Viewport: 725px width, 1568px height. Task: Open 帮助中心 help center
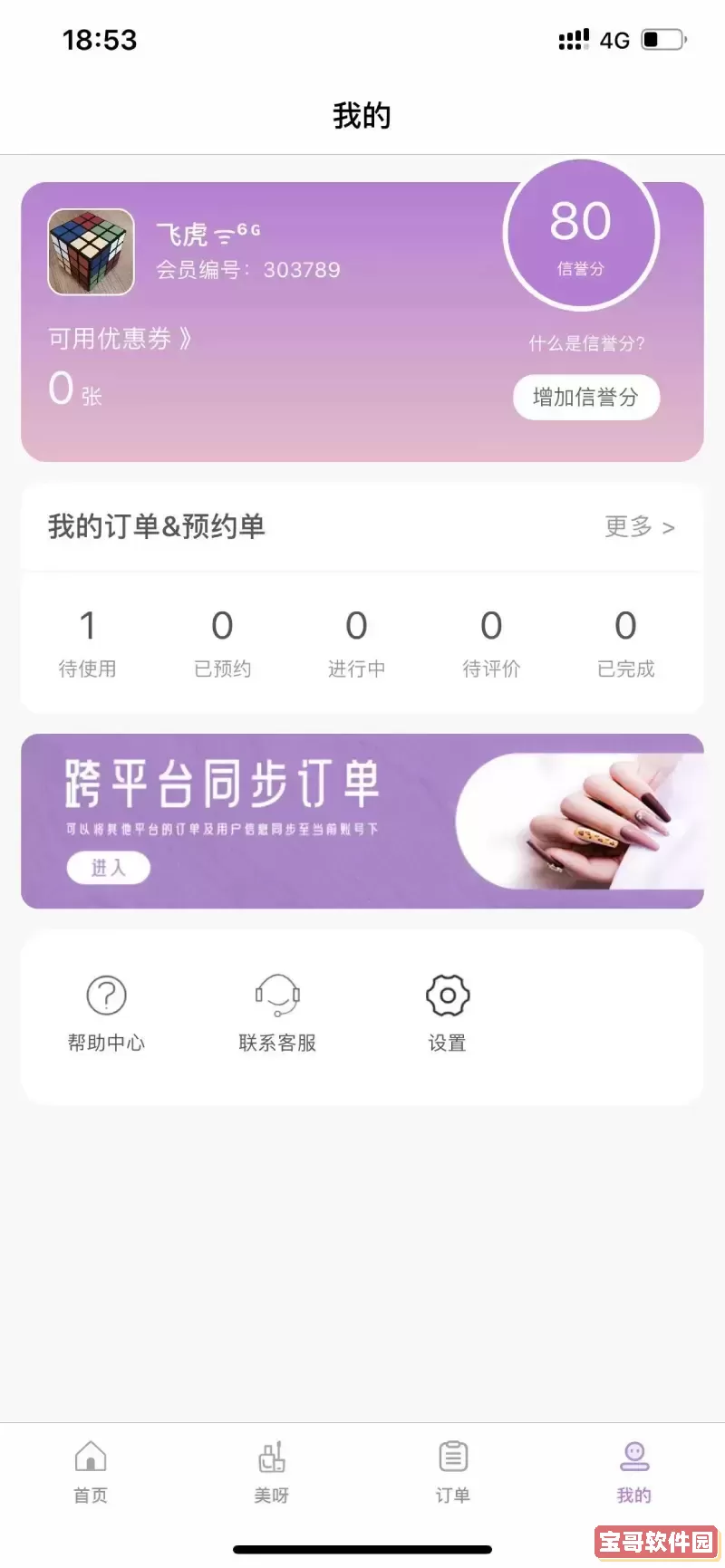(106, 1013)
